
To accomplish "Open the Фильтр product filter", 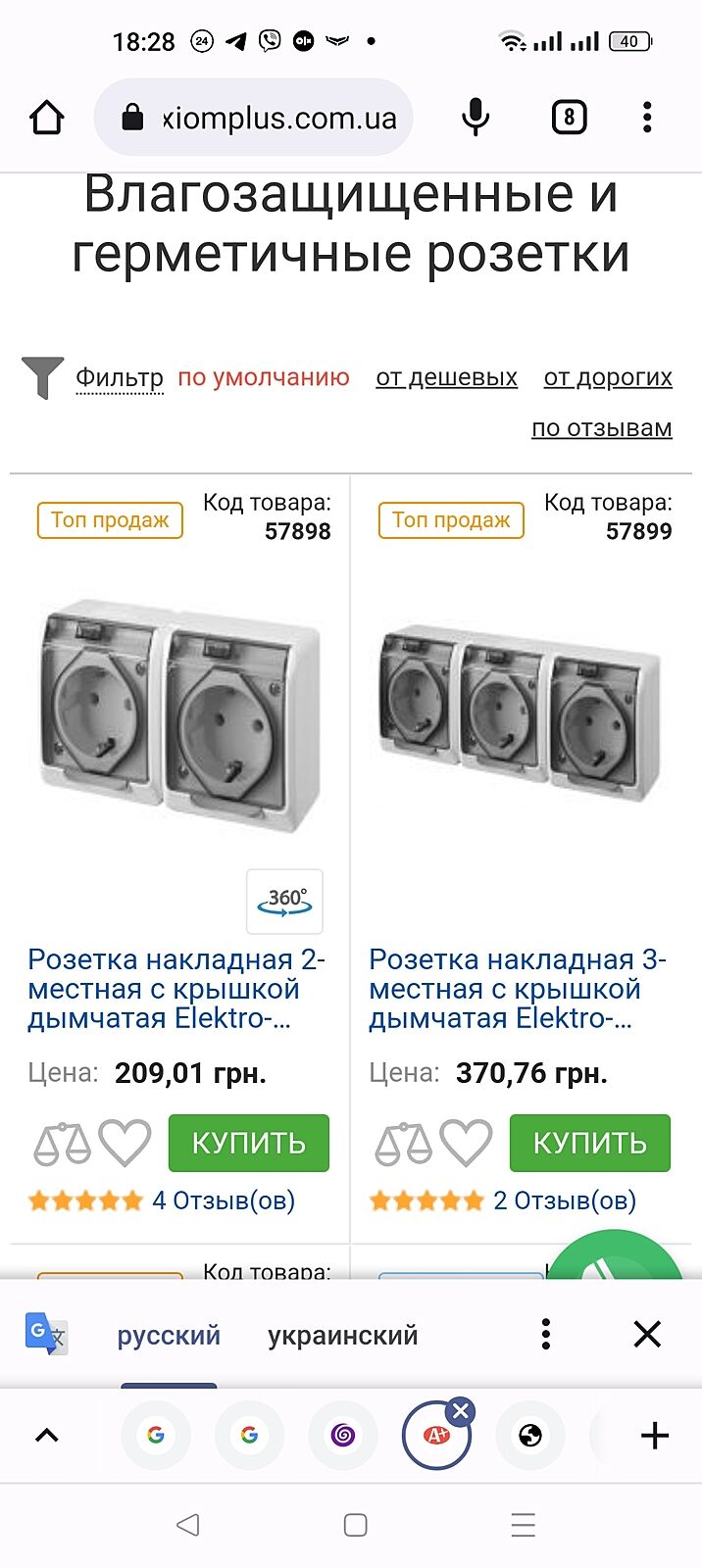I will pos(119,377).
